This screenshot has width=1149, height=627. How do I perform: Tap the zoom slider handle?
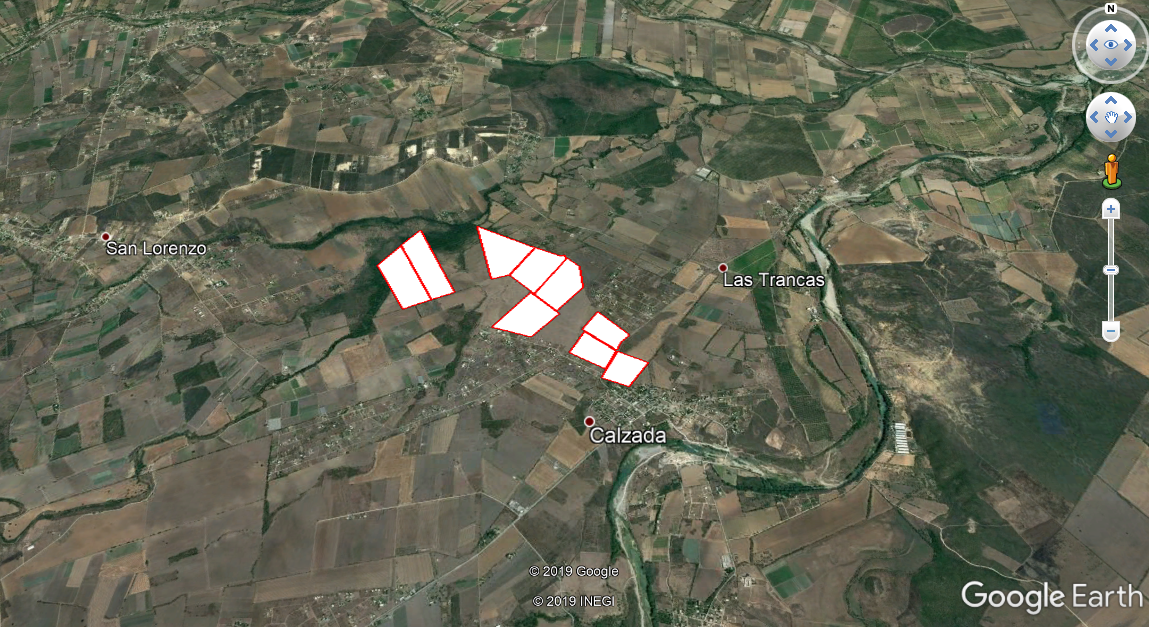[1111, 270]
